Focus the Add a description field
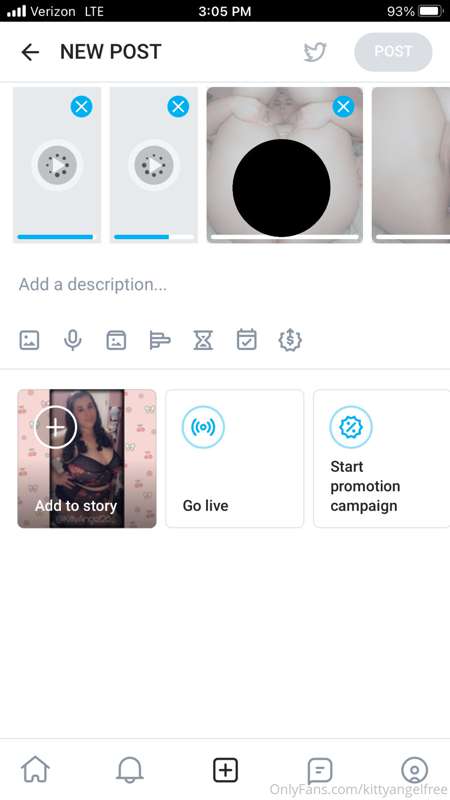This screenshot has width=450, height=800. click(x=225, y=284)
